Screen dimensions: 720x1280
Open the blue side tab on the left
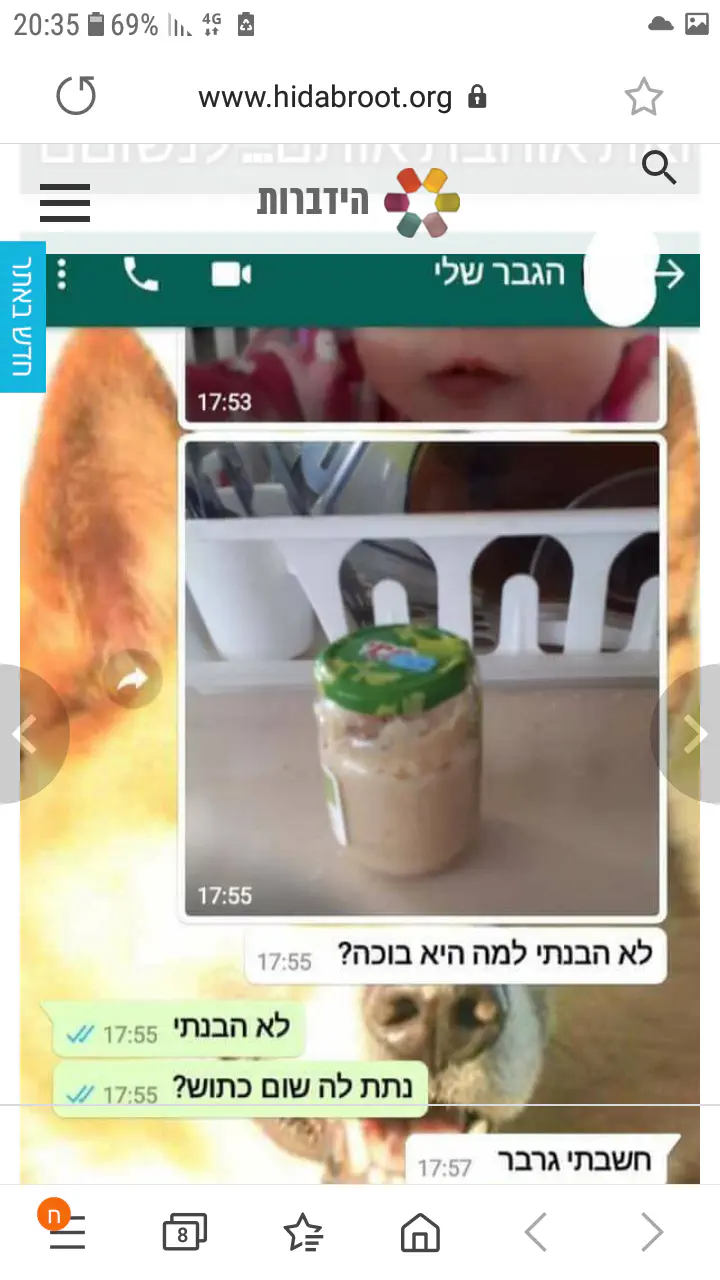[22, 303]
